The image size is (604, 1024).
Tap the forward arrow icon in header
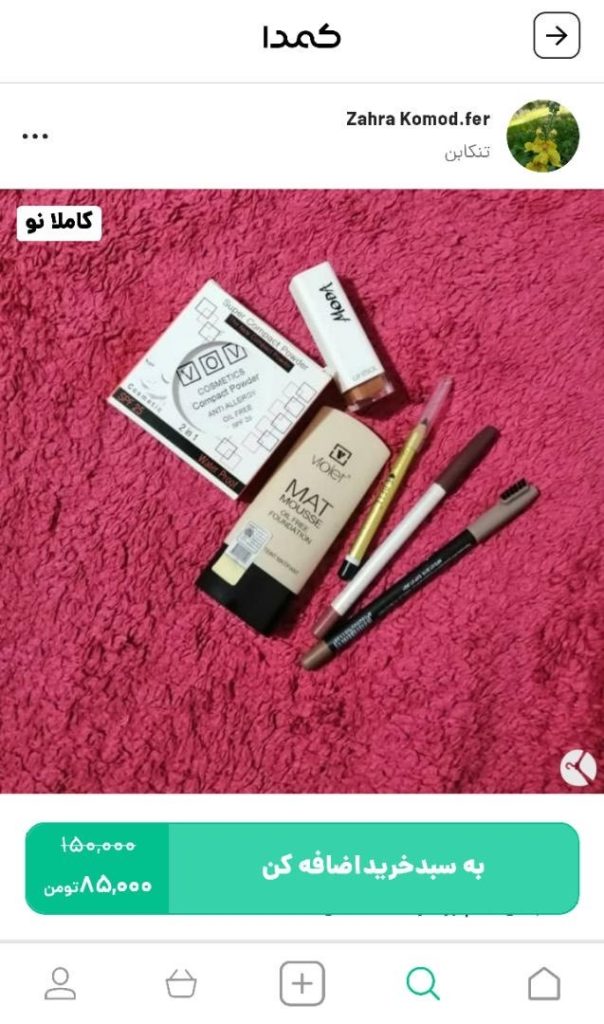[x=556, y=37]
